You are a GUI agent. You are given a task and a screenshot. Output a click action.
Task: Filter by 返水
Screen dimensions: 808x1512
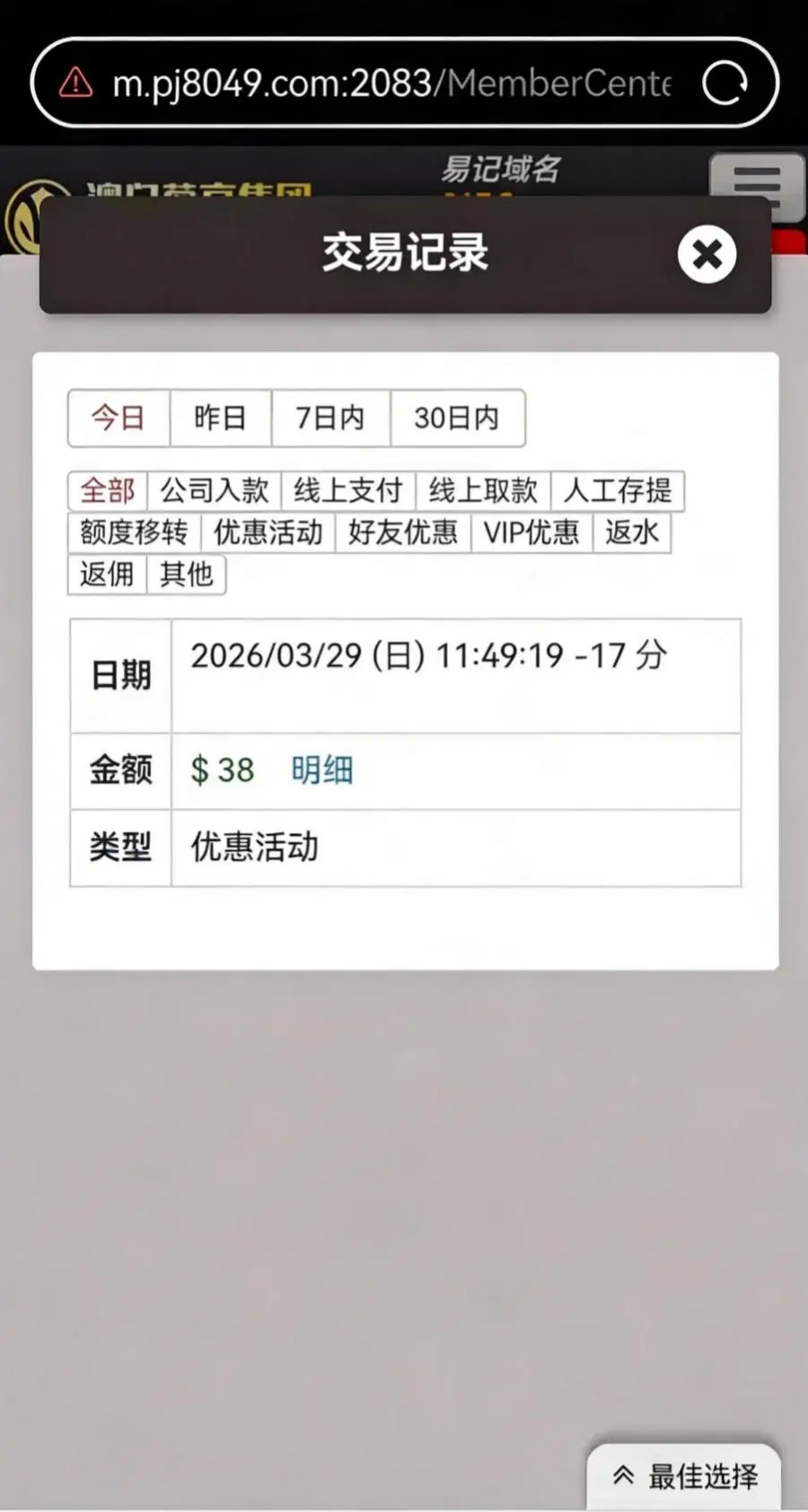632,532
